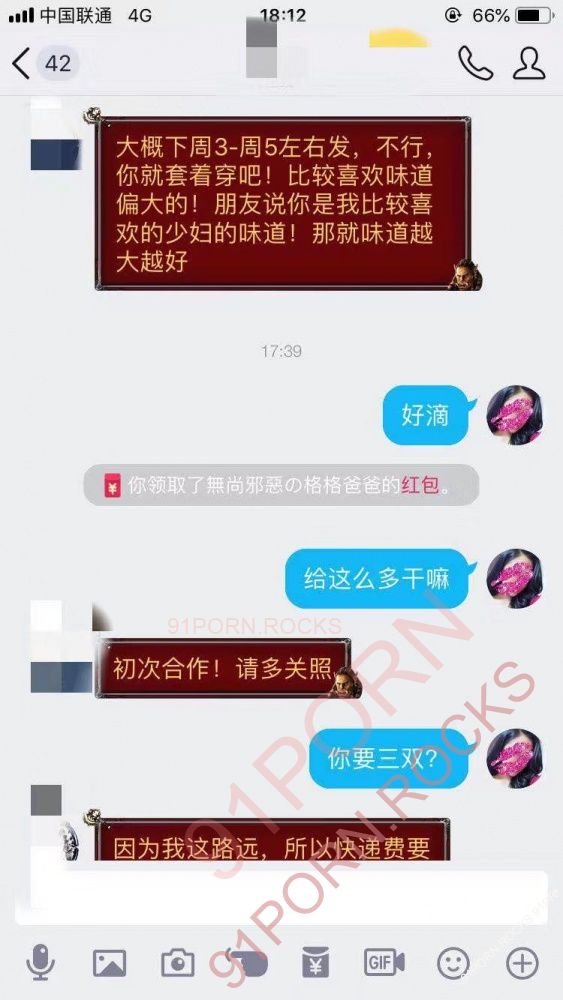Start a voice call
The width and height of the screenshot is (563, 1000).
(476, 63)
